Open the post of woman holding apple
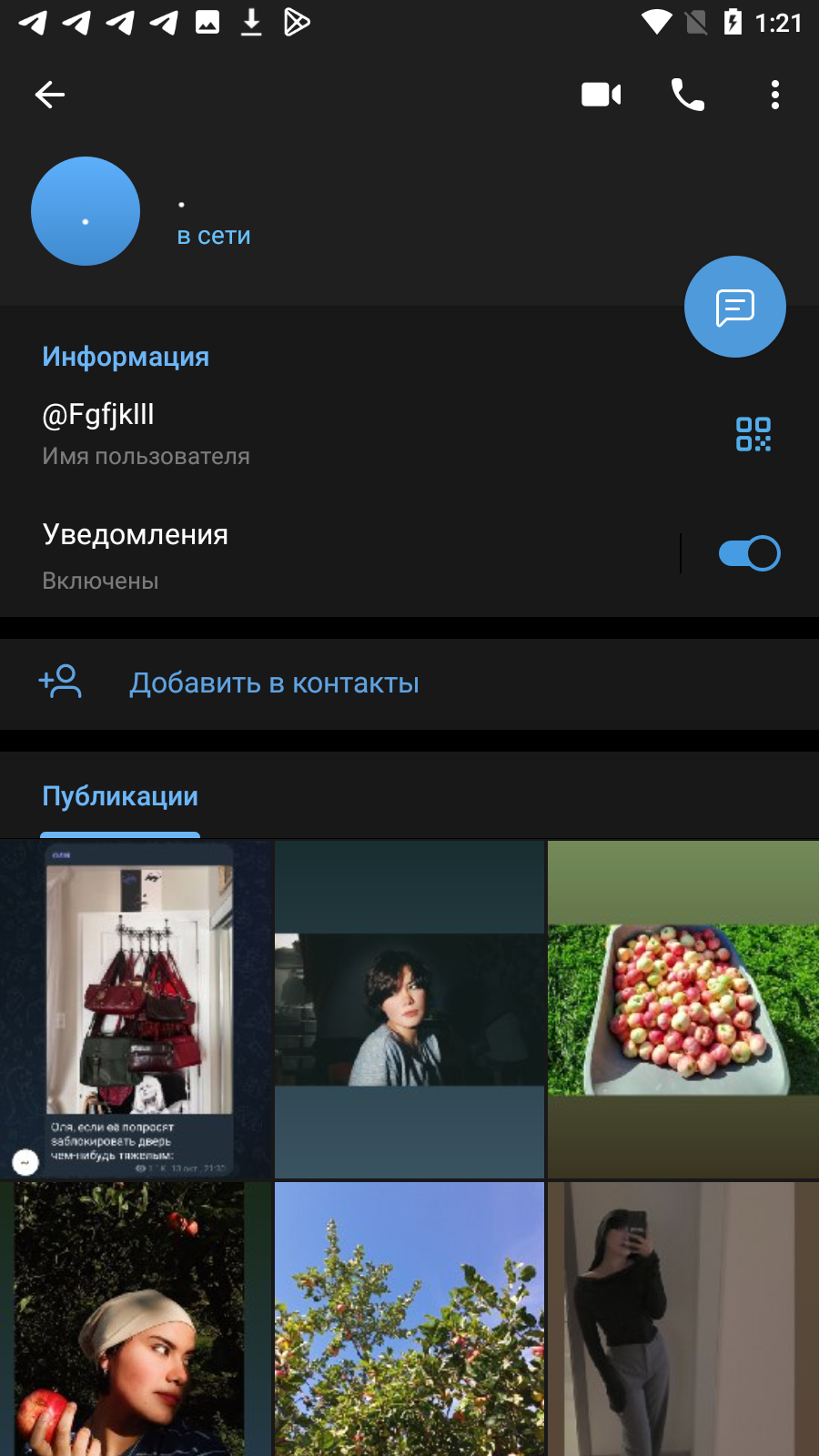This screenshot has width=819, height=1456. [x=136, y=1319]
